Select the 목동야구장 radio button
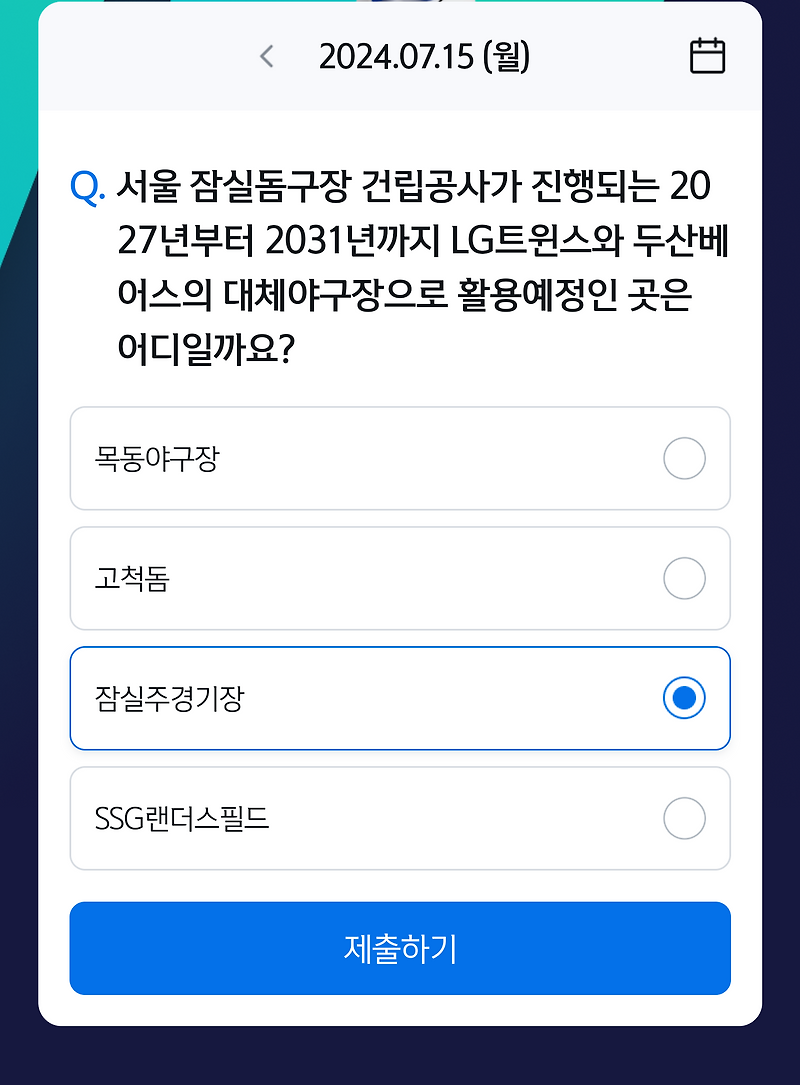Screen dimensions: 800x1085 [684, 458]
